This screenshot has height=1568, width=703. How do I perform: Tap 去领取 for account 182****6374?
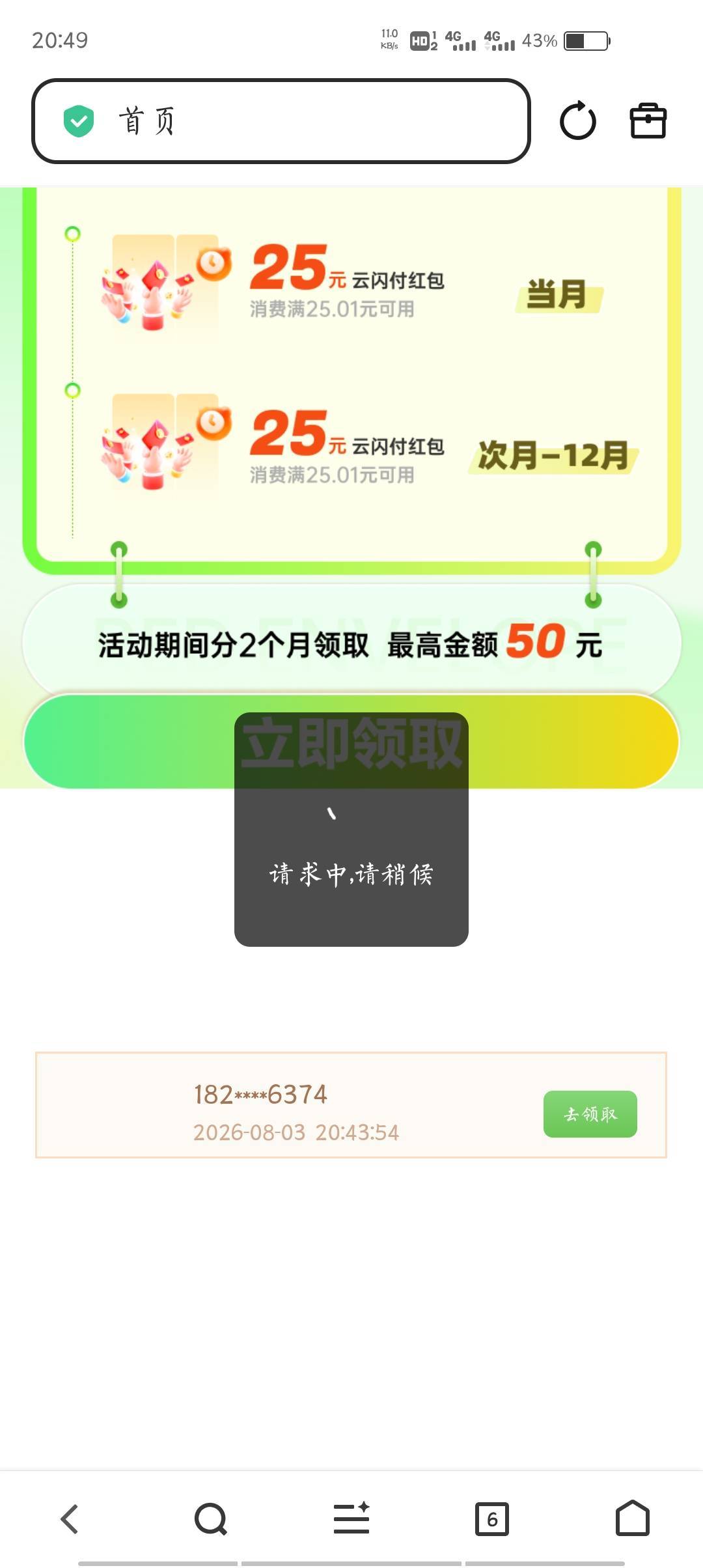coord(590,1114)
